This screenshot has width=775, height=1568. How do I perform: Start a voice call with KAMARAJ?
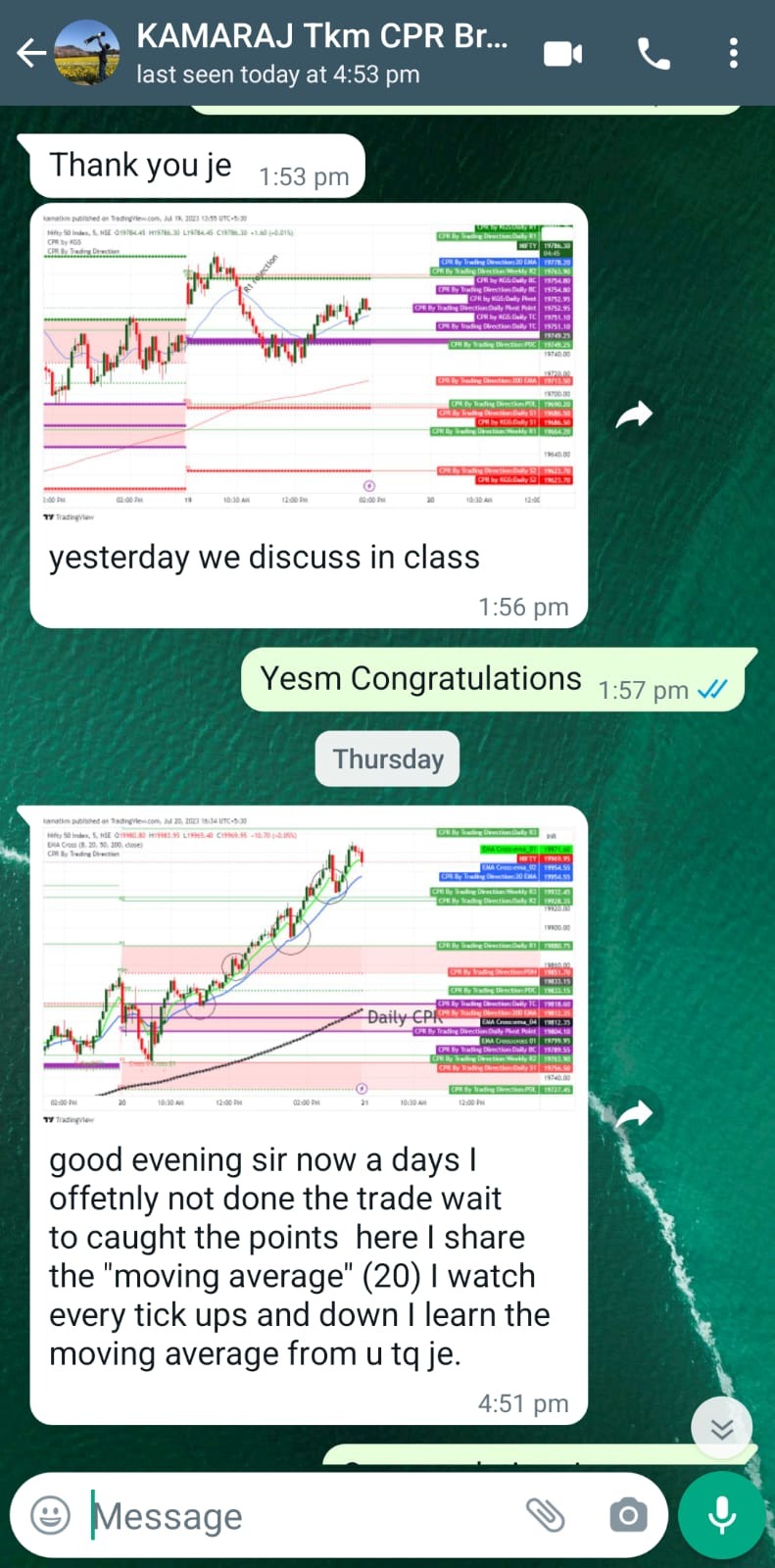click(x=654, y=53)
